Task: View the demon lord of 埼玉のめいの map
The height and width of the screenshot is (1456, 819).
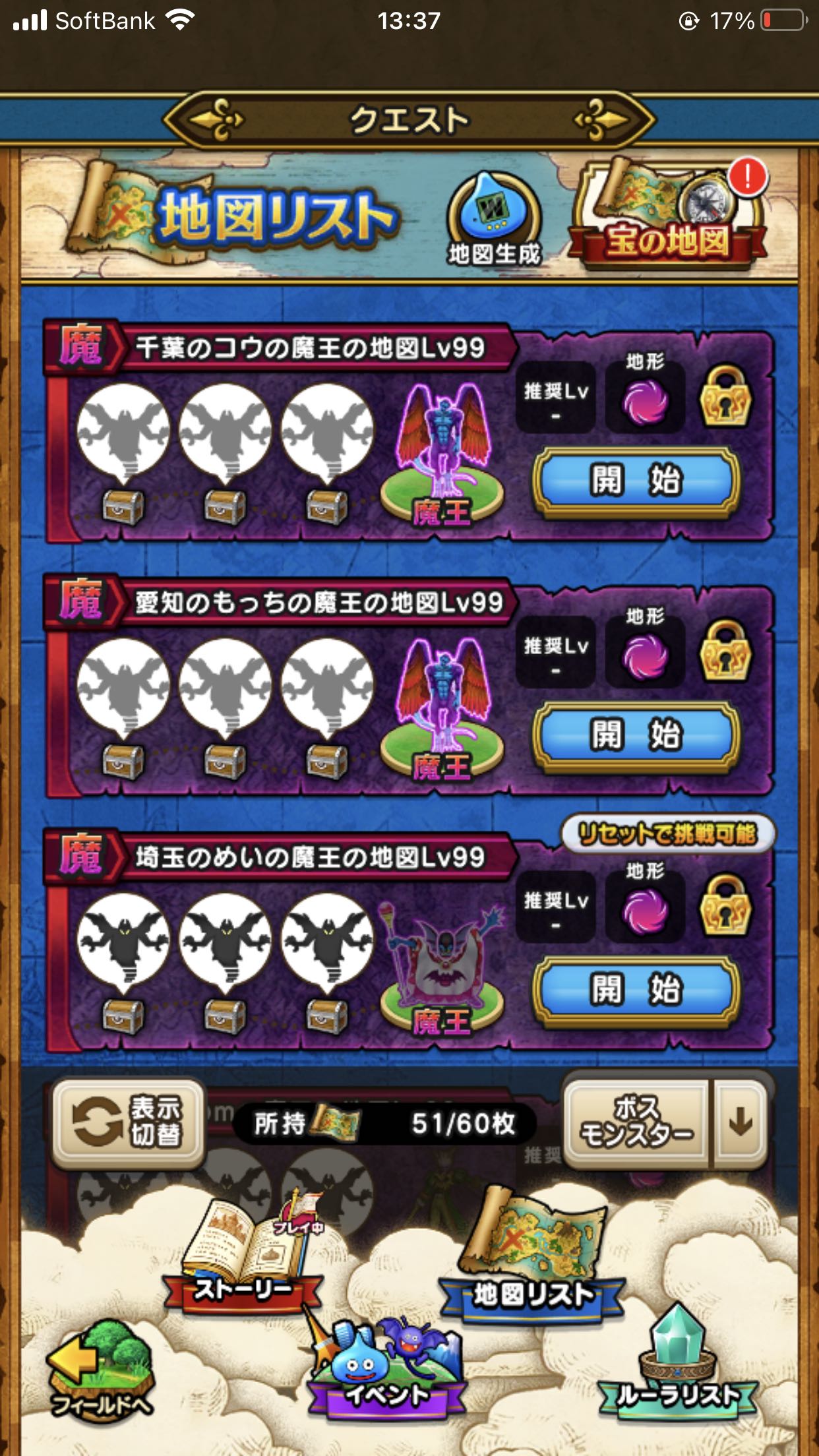Action: [x=442, y=963]
